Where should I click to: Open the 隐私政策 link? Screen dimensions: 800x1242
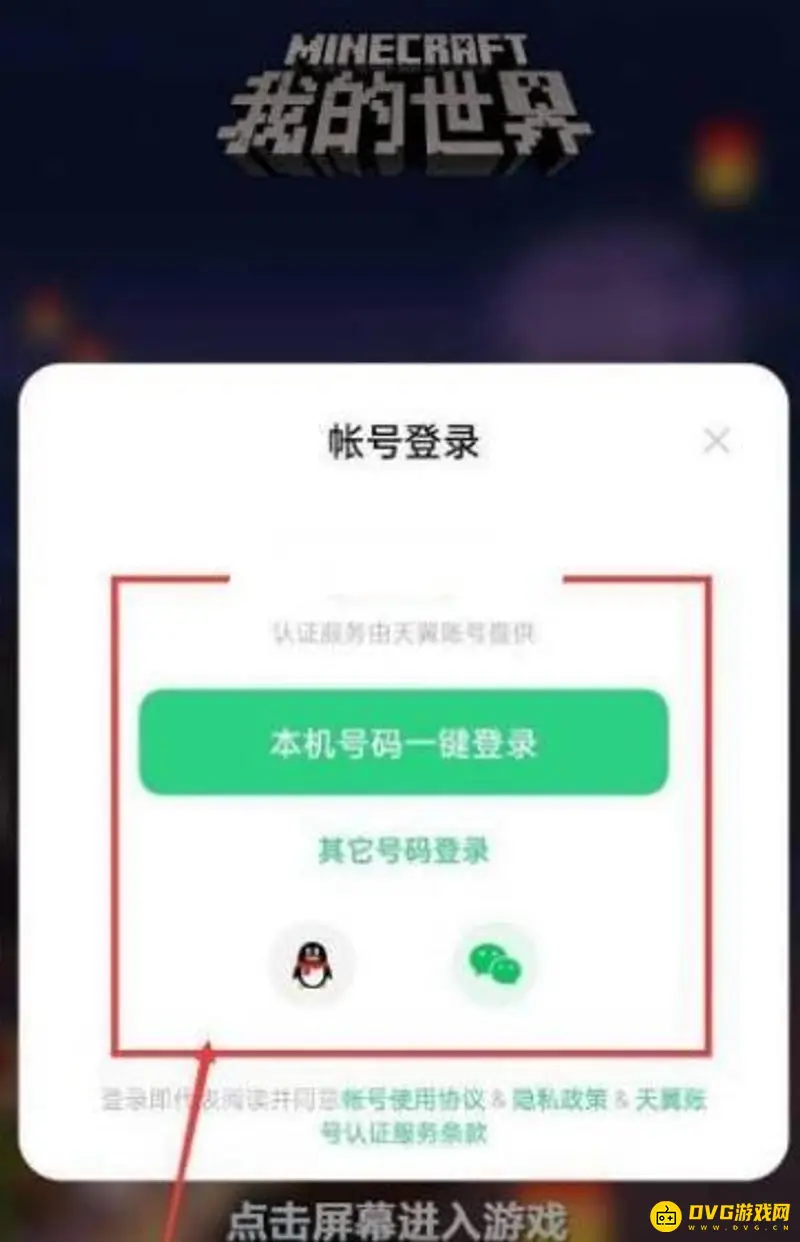coord(559,1100)
